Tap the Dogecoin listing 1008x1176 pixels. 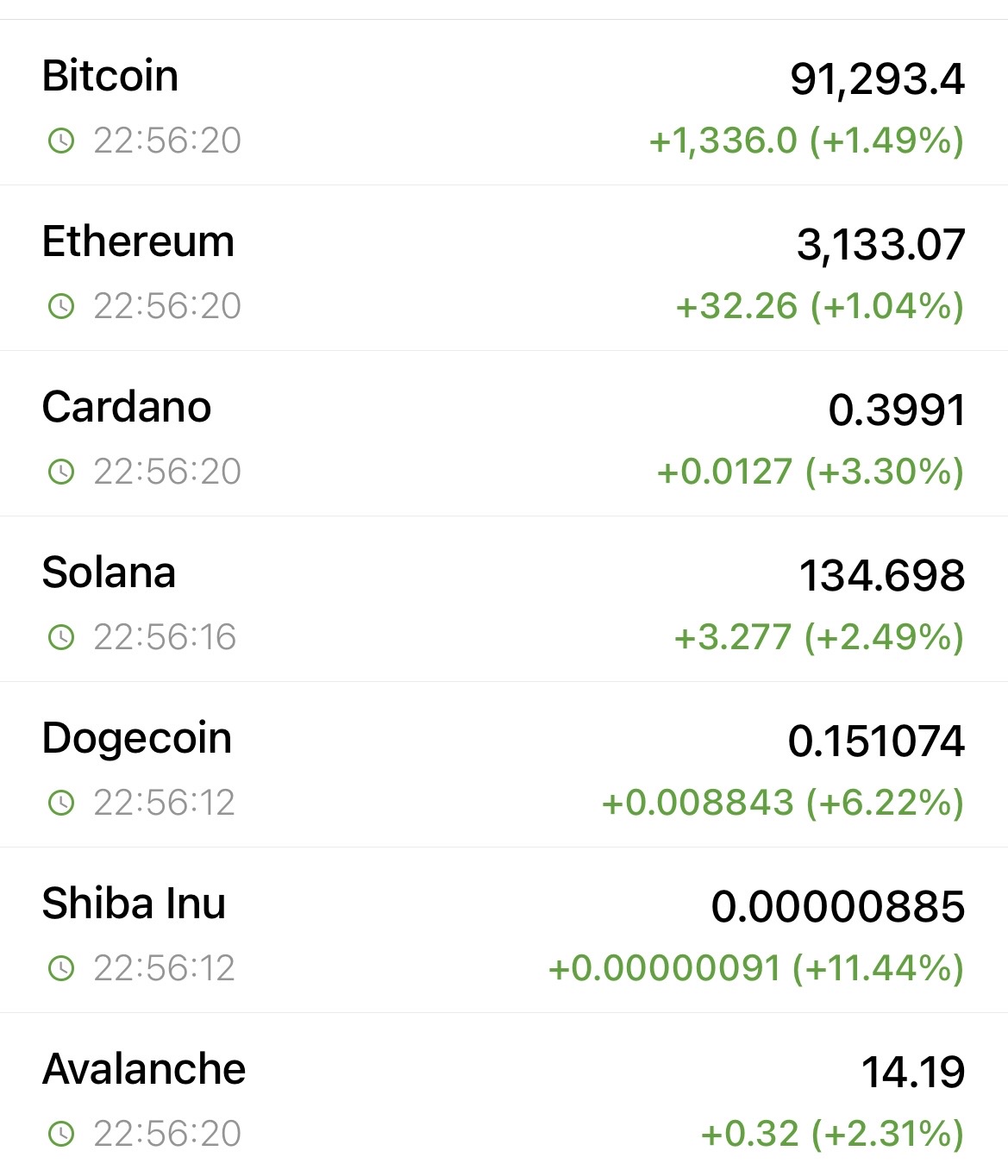coord(504,766)
